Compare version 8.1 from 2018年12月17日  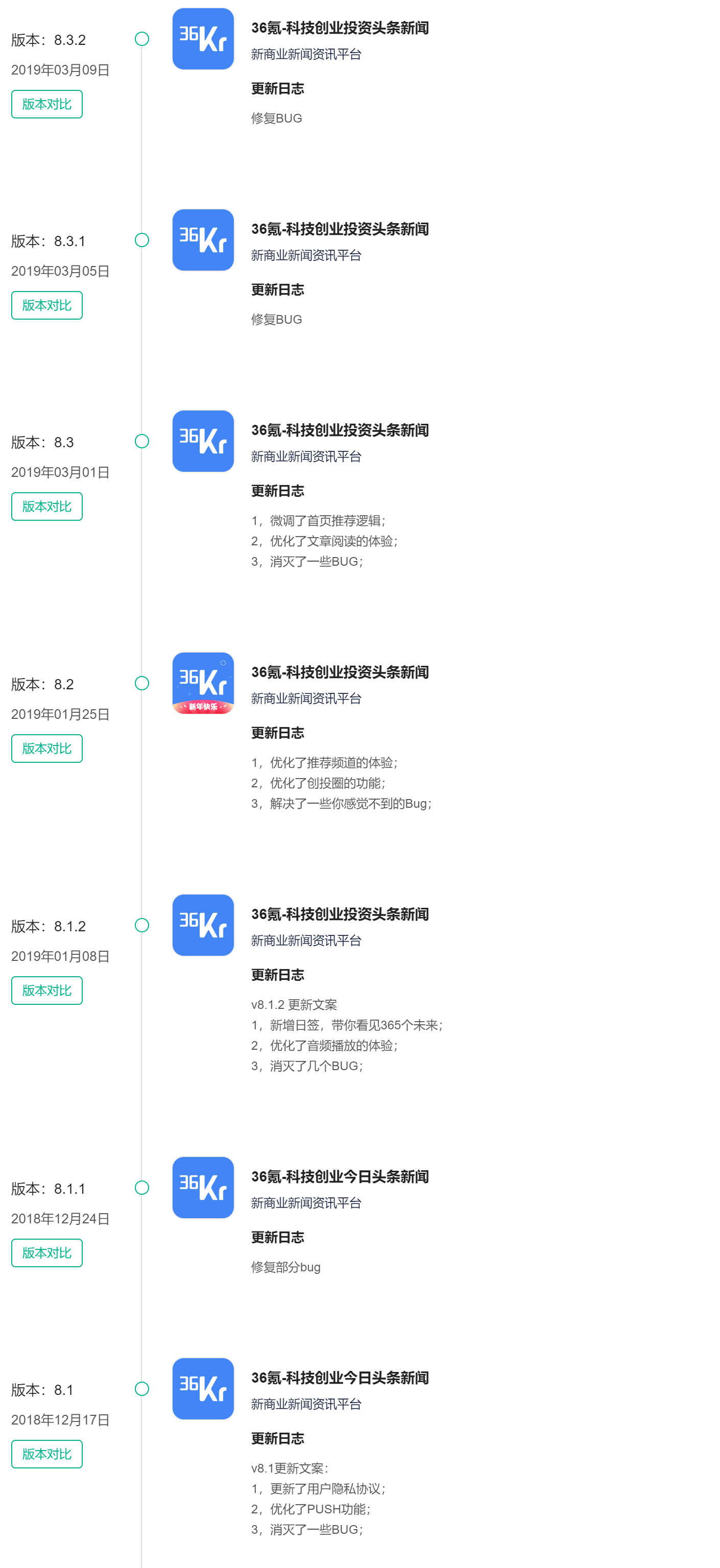click(47, 1454)
